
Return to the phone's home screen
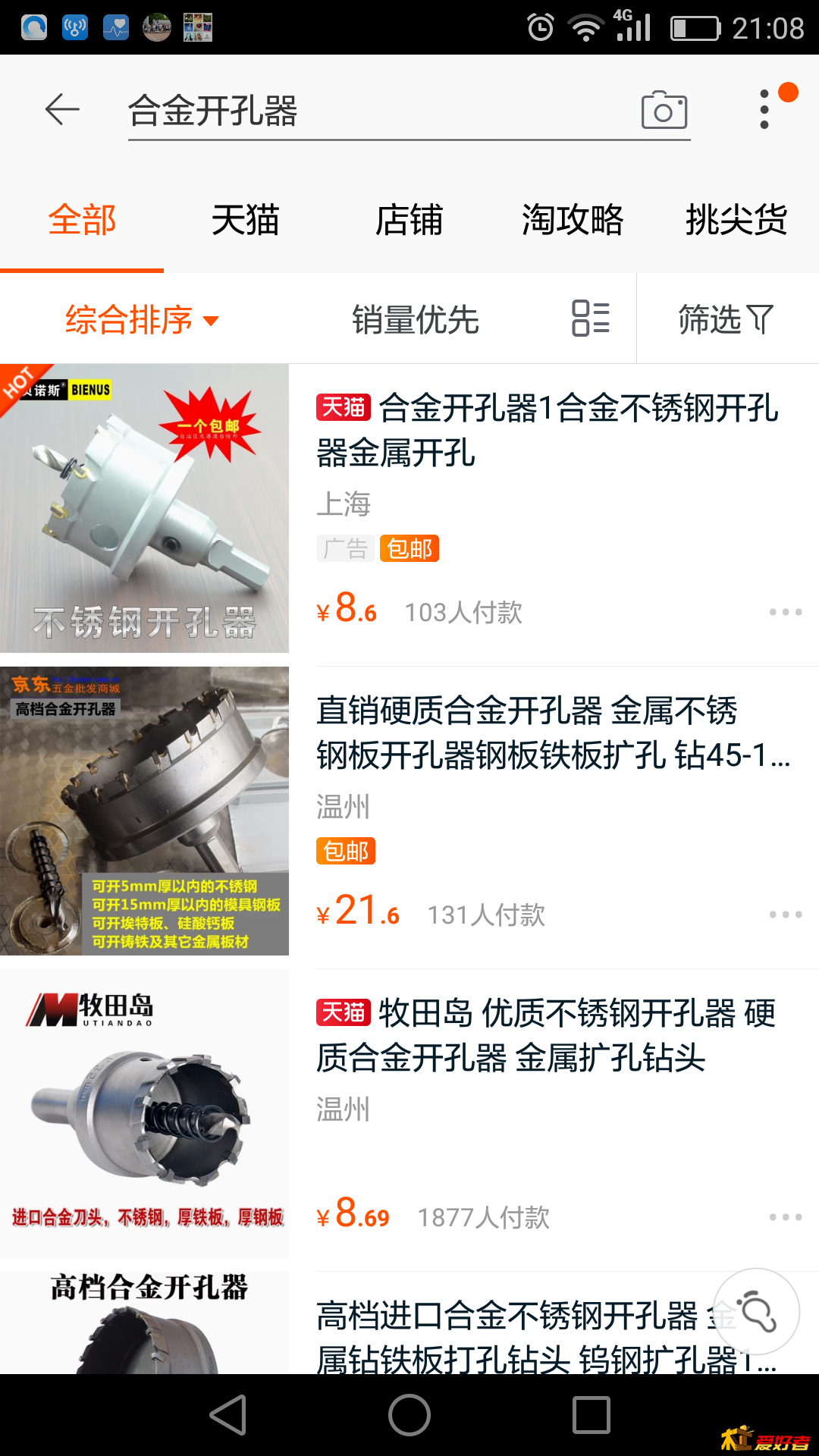409,1415
